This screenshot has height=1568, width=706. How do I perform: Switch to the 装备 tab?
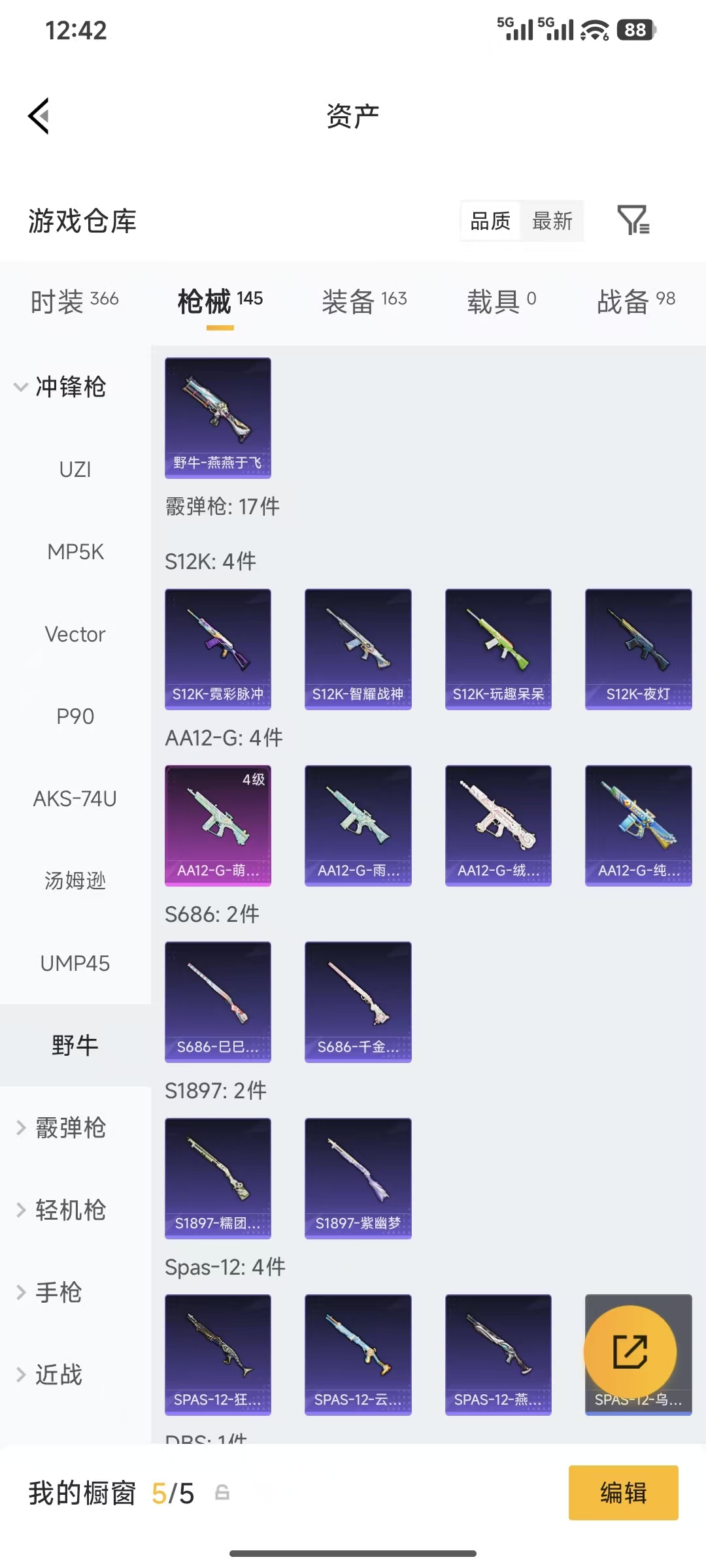[x=363, y=301]
